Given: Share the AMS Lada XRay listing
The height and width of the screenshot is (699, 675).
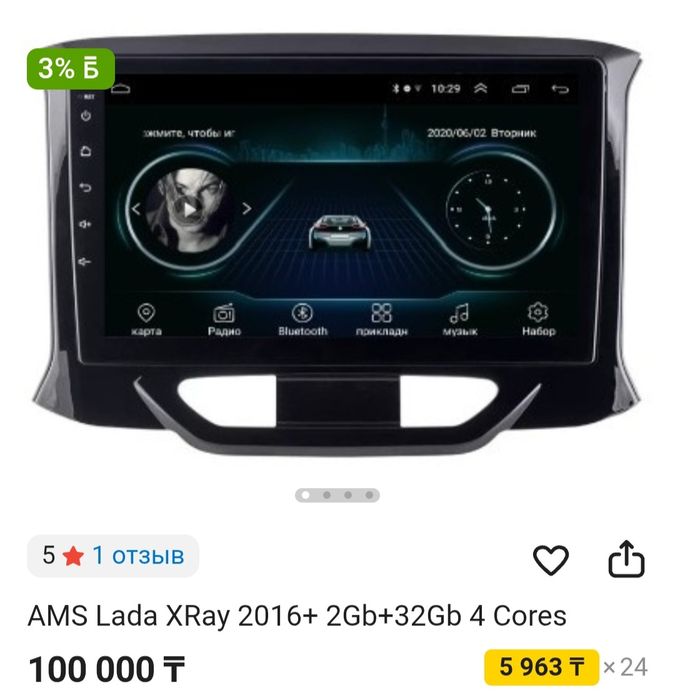Looking at the screenshot, I should pos(626,559).
